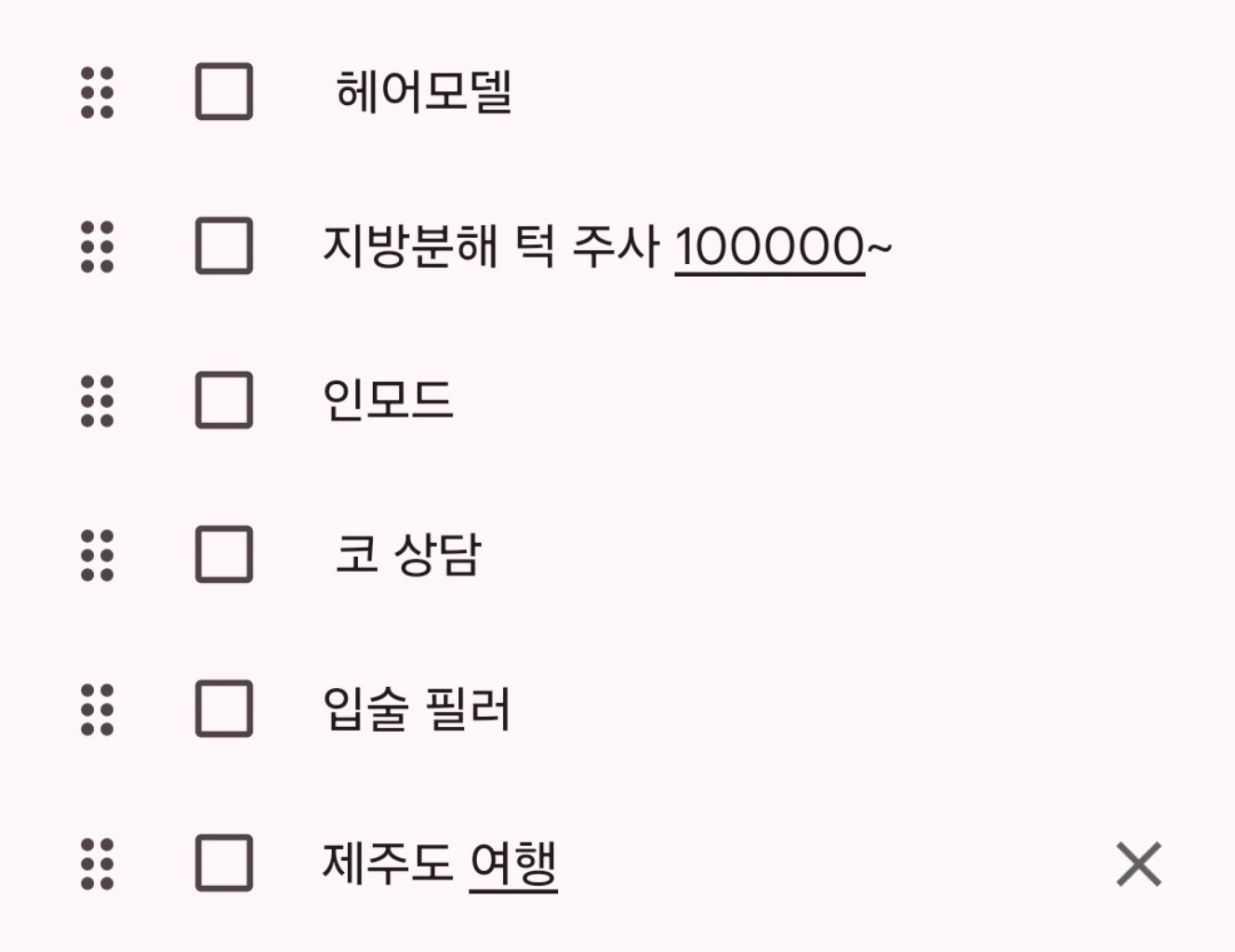Select the 입술 필러 checkbox

point(224,708)
